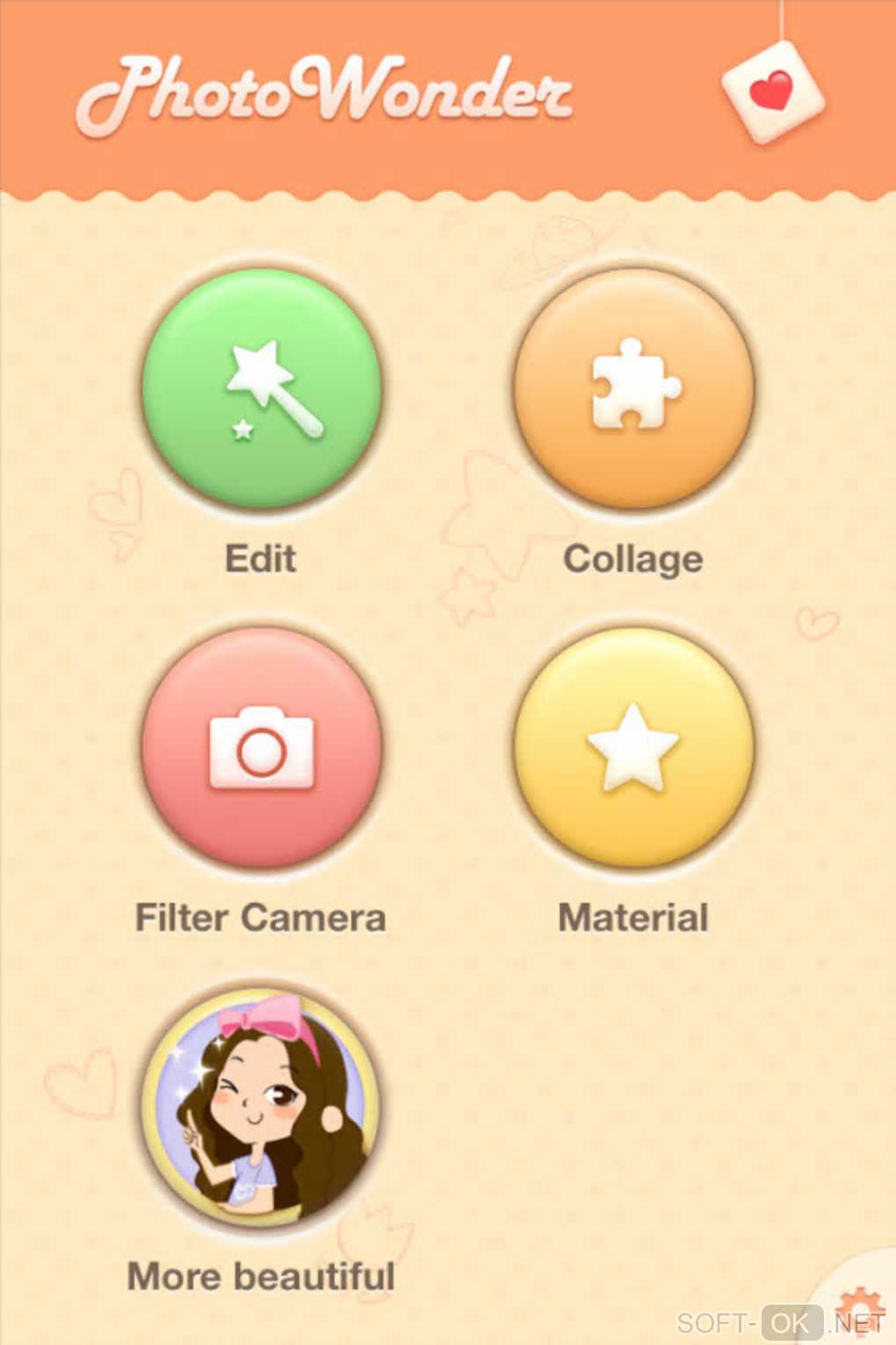The image size is (896, 1345).
Task: Start a new Collage
Action: [x=633, y=389]
